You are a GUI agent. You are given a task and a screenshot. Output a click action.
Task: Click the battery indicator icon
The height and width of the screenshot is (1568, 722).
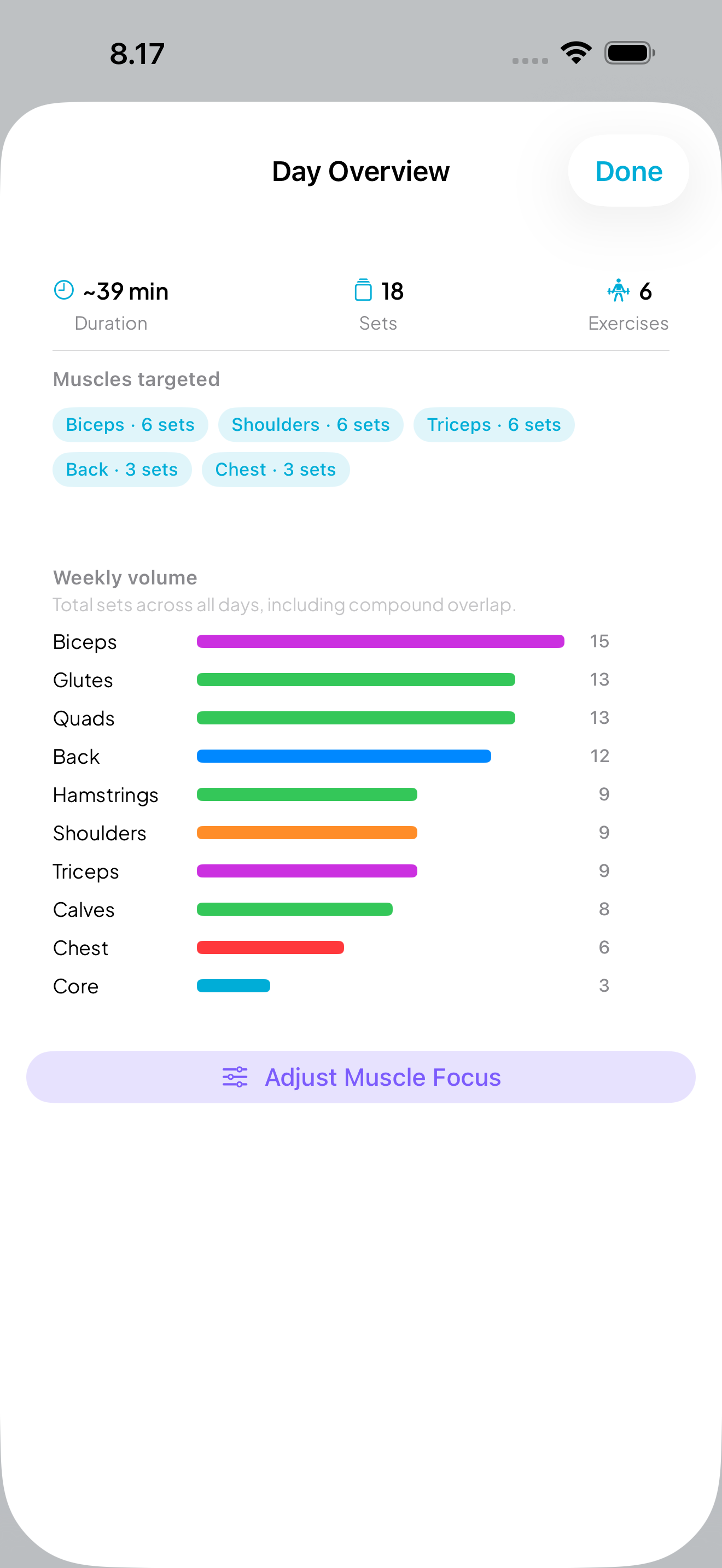[627, 52]
